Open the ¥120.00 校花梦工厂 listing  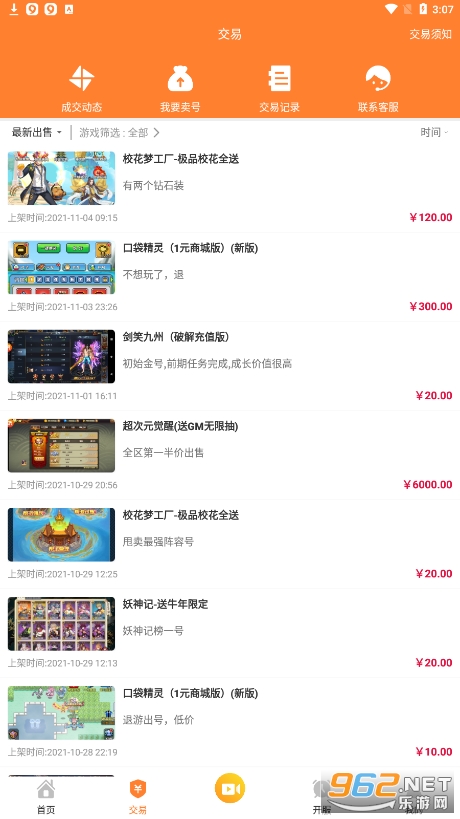(x=230, y=188)
